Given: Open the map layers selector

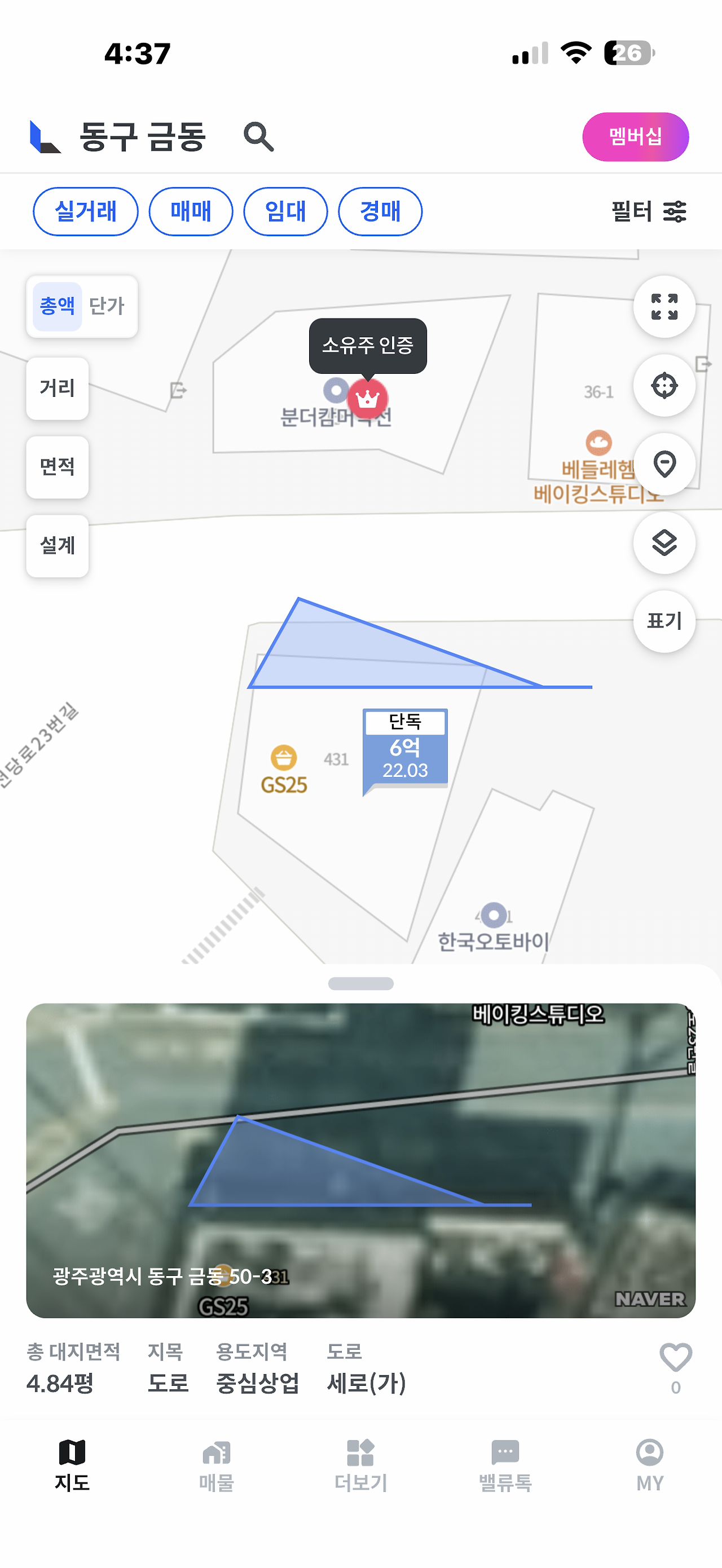Looking at the screenshot, I should 663,542.
